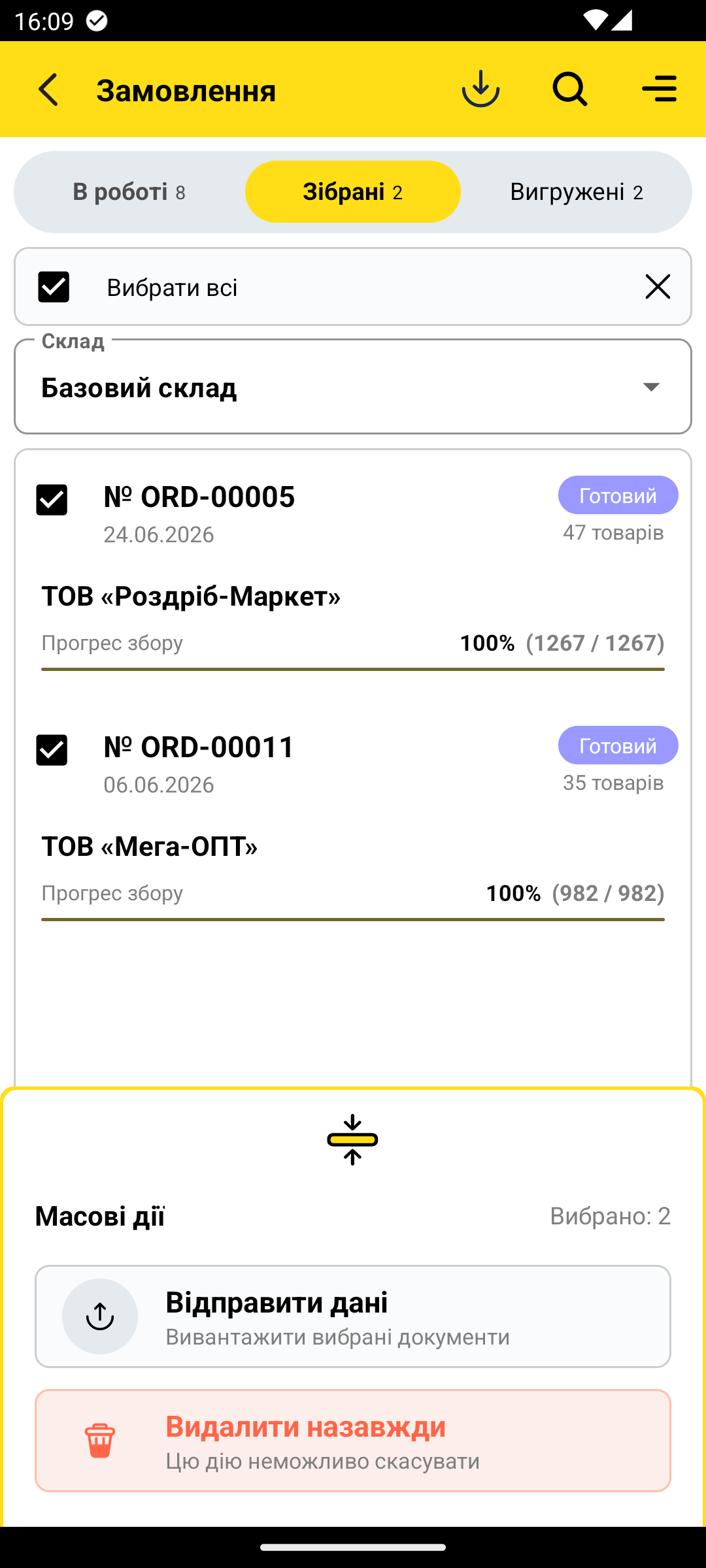
Task: Switch to the Вигружені tab
Action: coord(577,192)
